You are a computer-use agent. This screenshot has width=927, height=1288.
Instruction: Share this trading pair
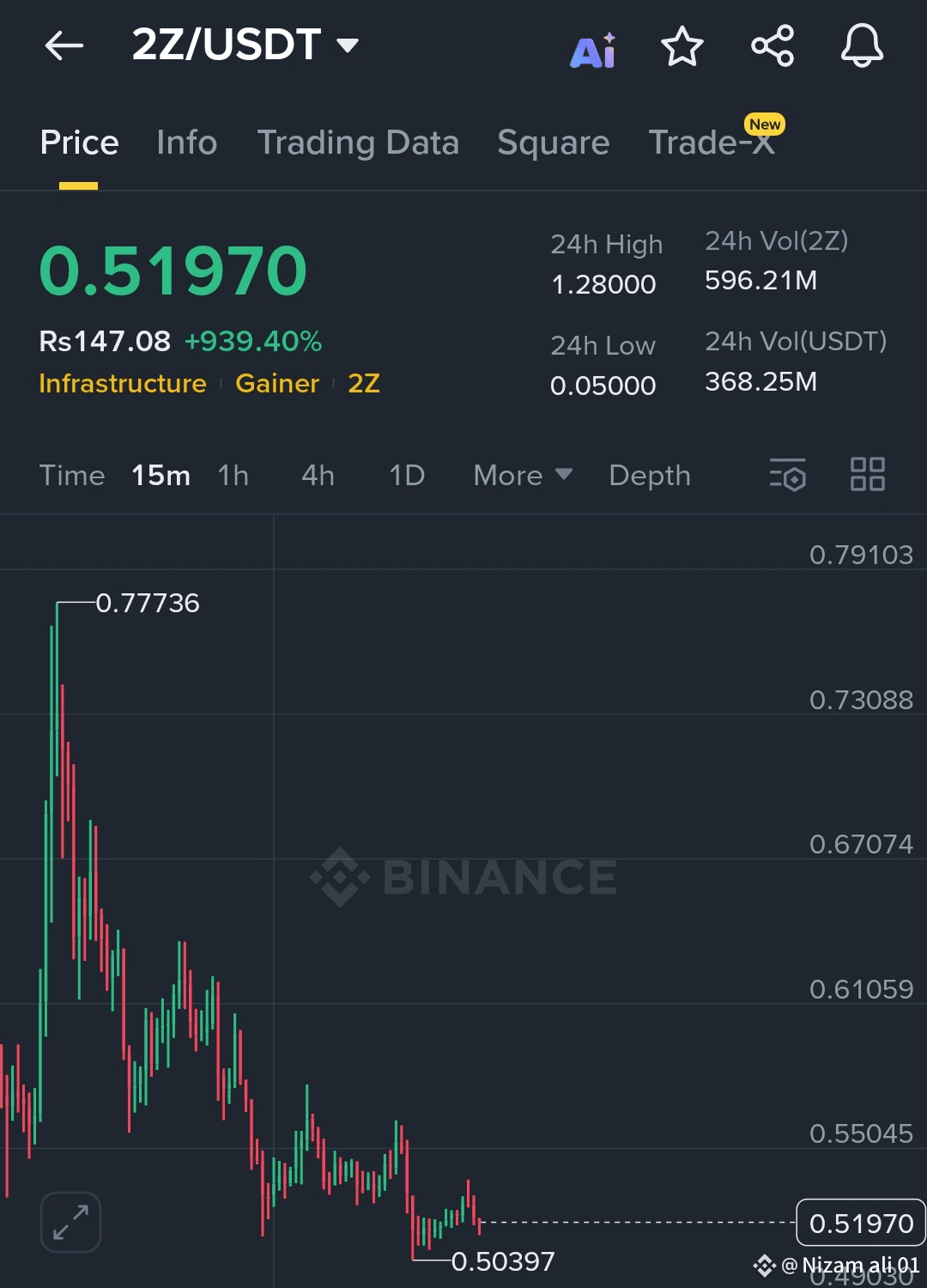click(772, 46)
